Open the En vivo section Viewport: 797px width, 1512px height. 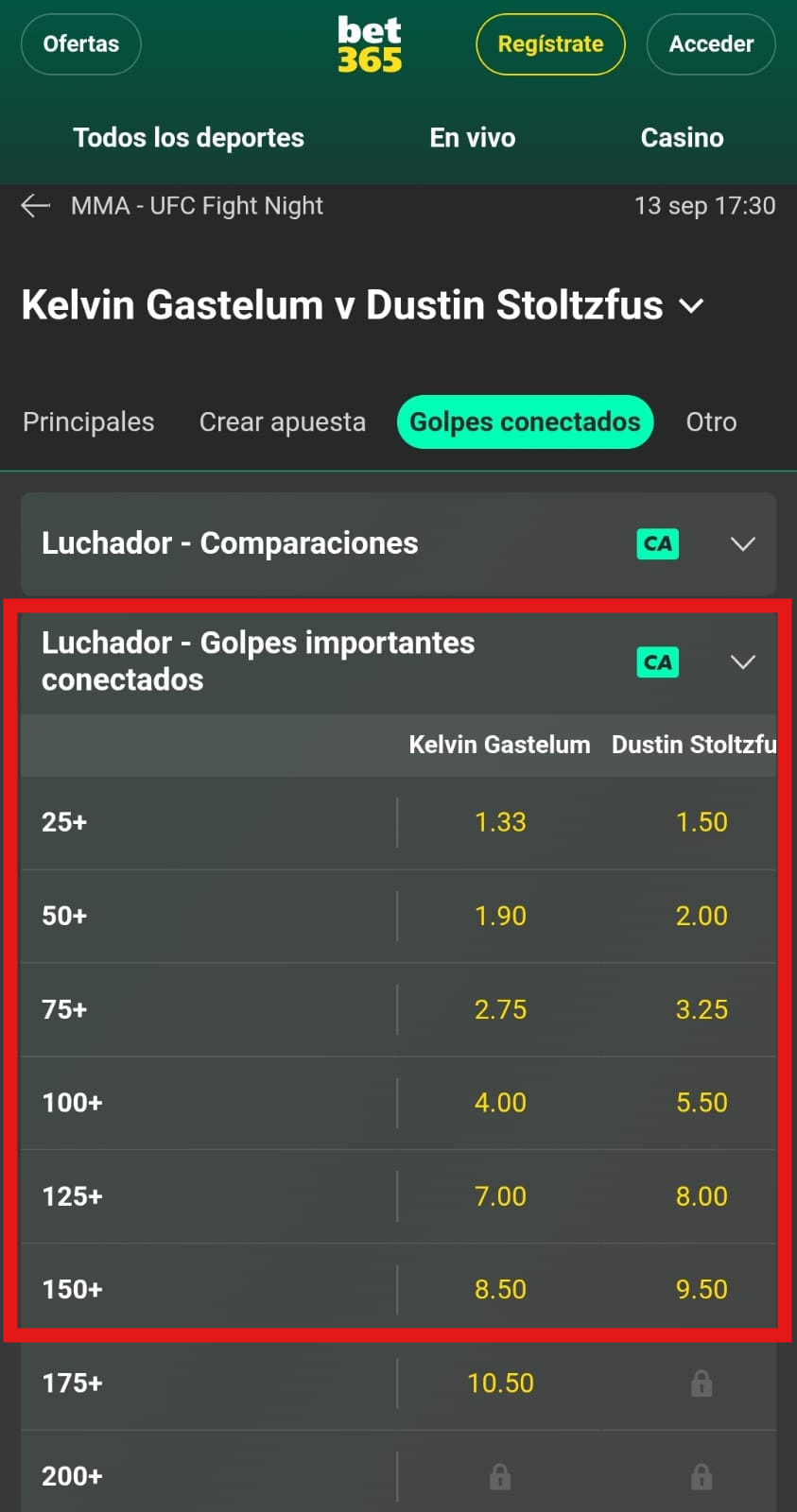(472, 138)
